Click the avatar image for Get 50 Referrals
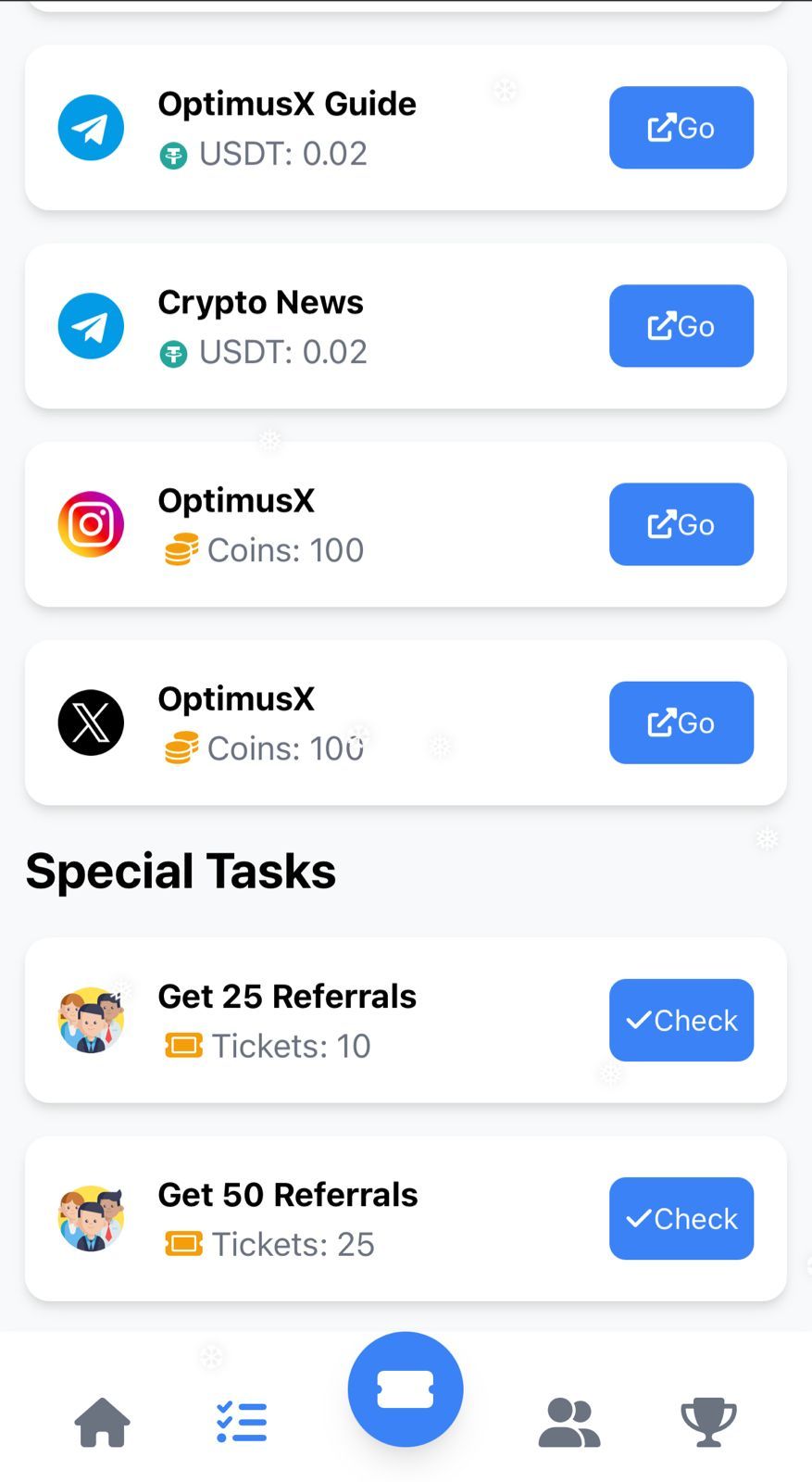The image size is (812, 1482). click(91, 1218)
